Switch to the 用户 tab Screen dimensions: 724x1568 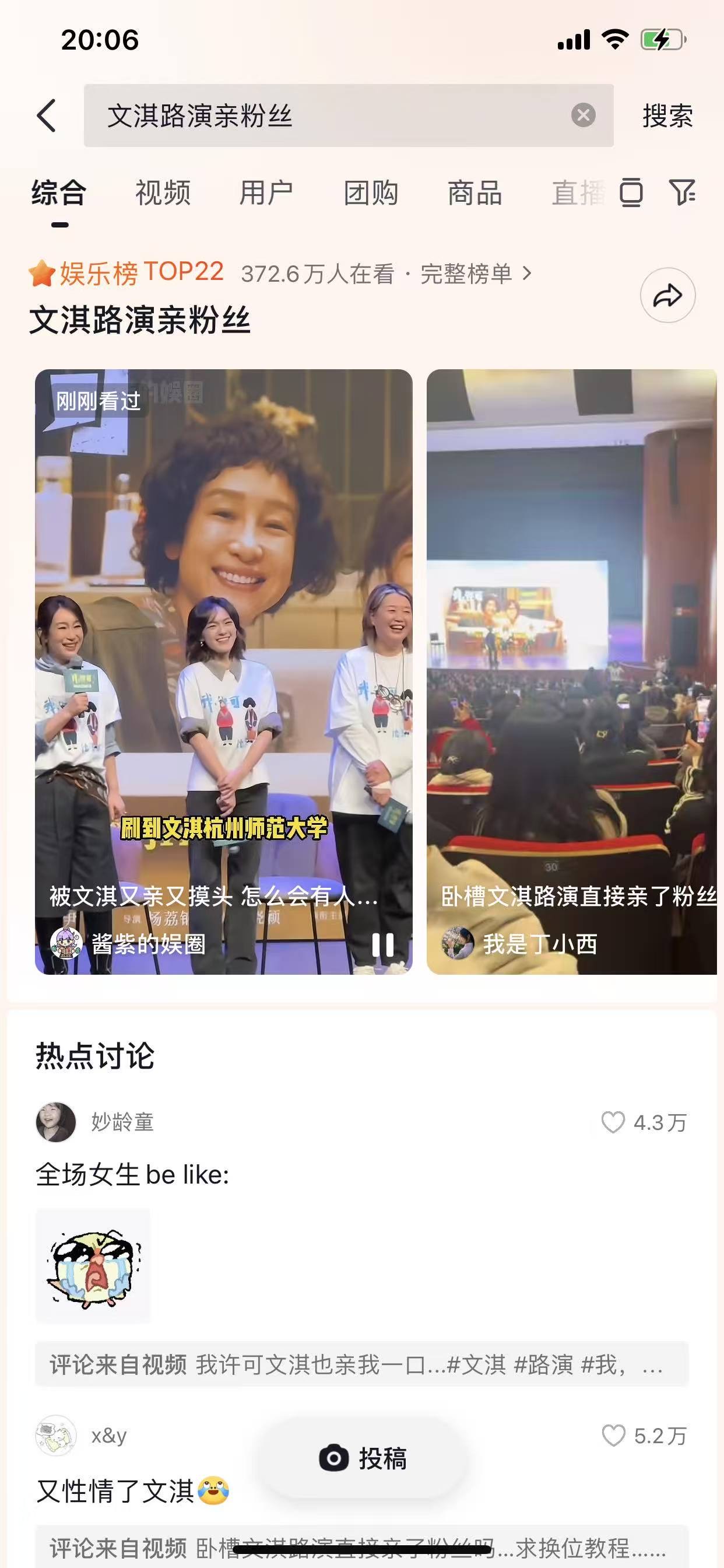[266, 194]
